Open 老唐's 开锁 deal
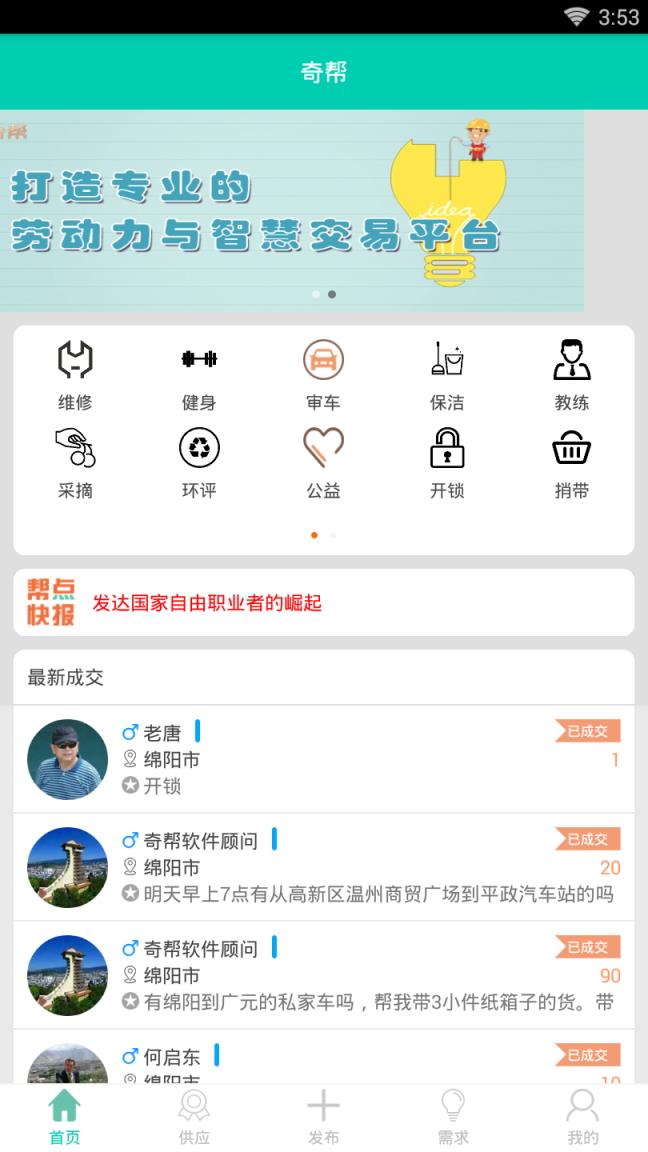Viewport: 648px width, 1152px height. 323,759
